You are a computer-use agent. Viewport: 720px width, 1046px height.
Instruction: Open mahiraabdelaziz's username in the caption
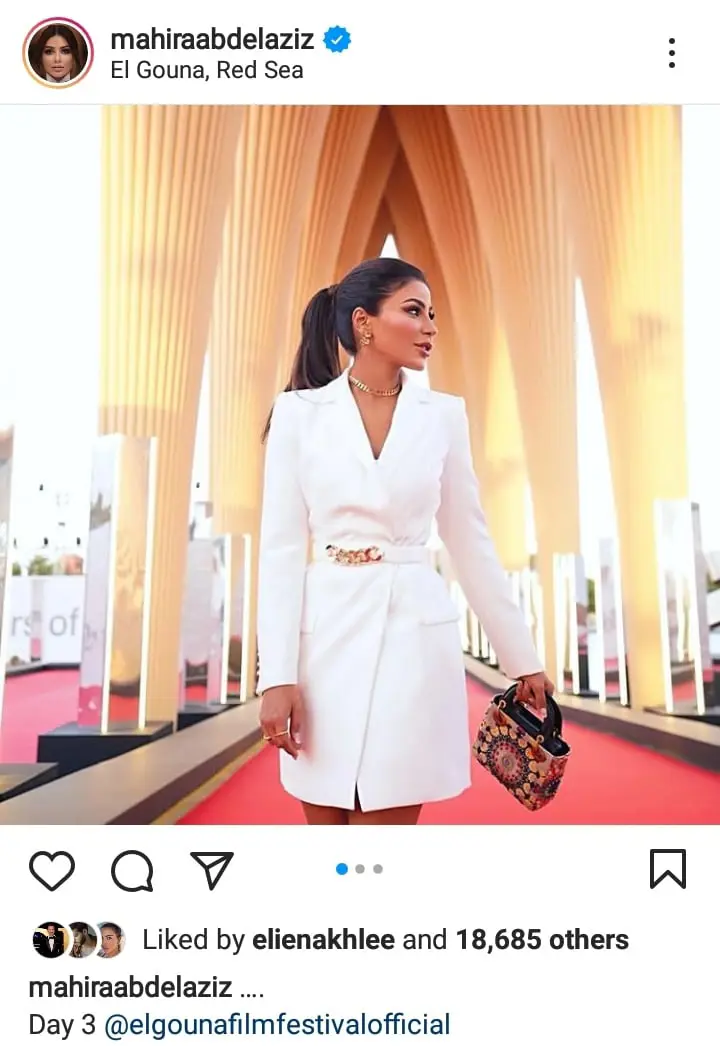coord(130,989)
